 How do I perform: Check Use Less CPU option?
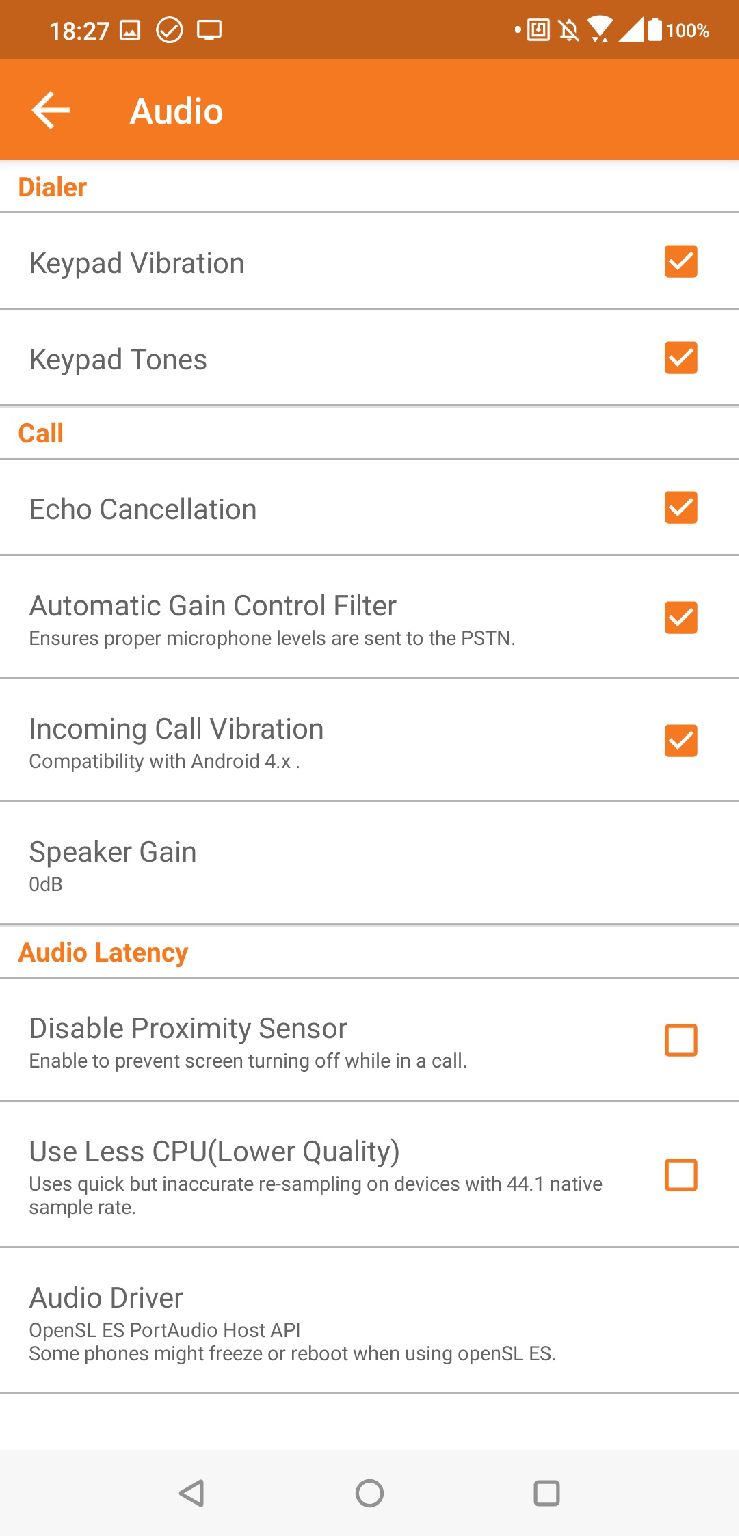pyautogui.click(x=681, y=1175)
